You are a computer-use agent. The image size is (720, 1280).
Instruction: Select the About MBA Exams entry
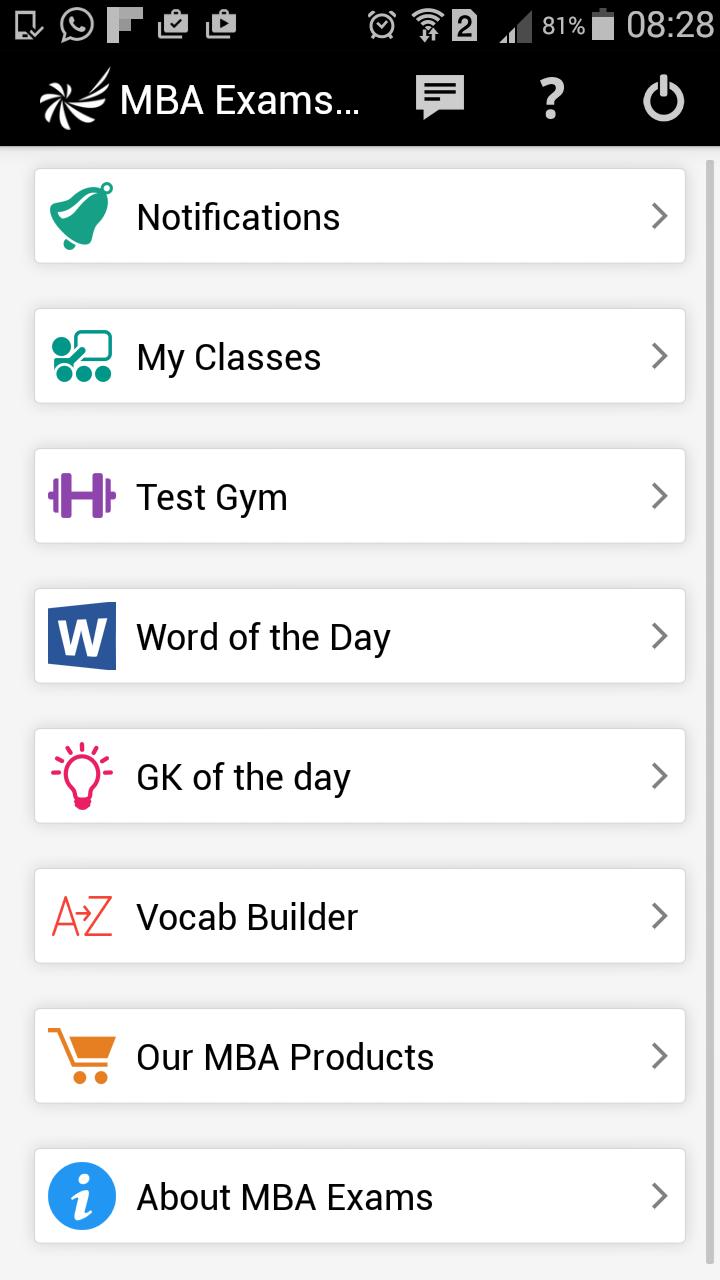pyautogui.click(x=360, y=1195)
